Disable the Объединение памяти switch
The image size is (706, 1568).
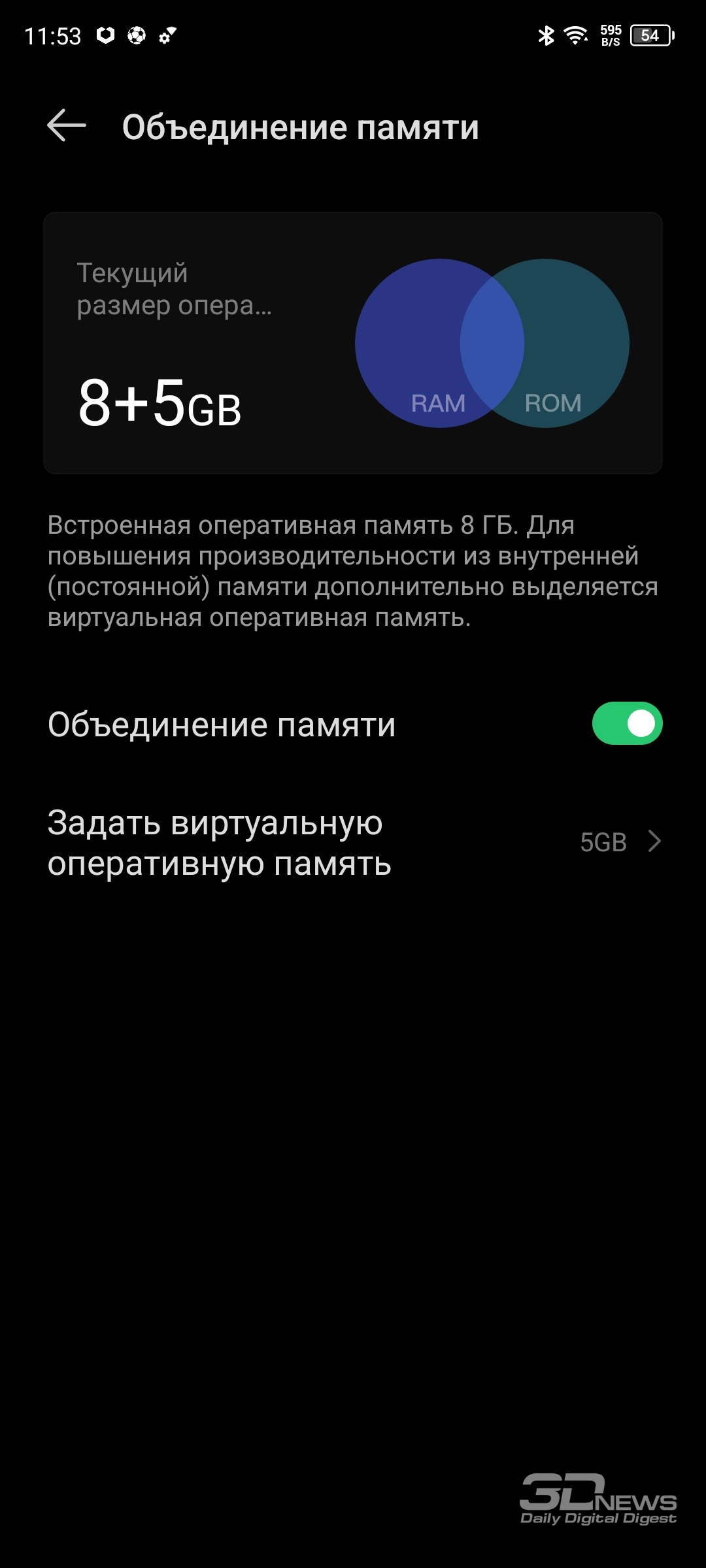pos(627,723)
